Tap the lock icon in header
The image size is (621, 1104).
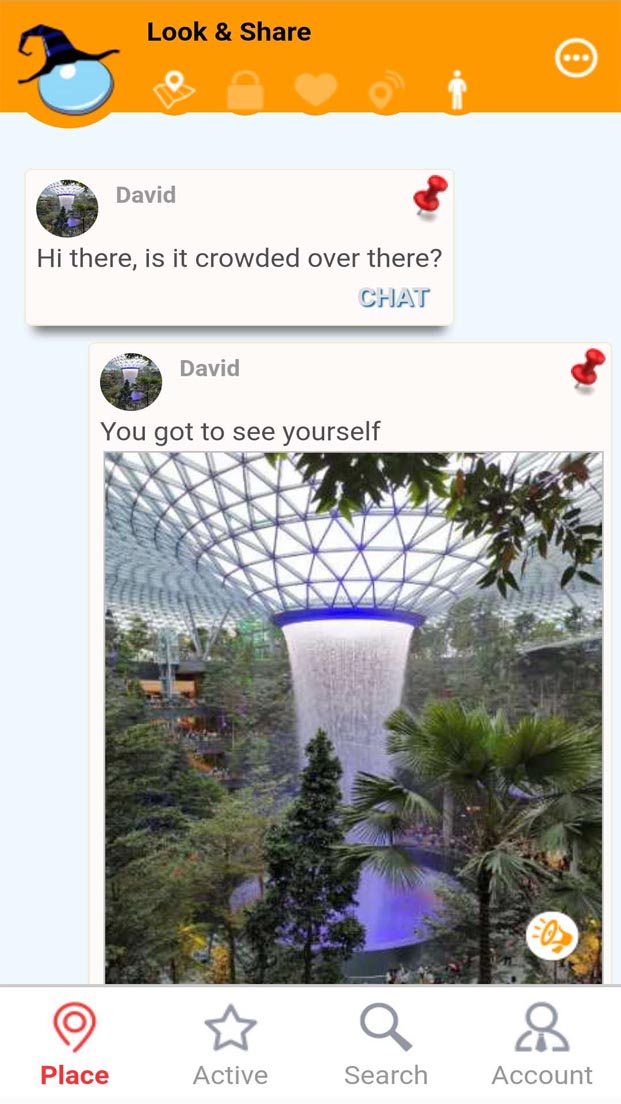(245, 91)
